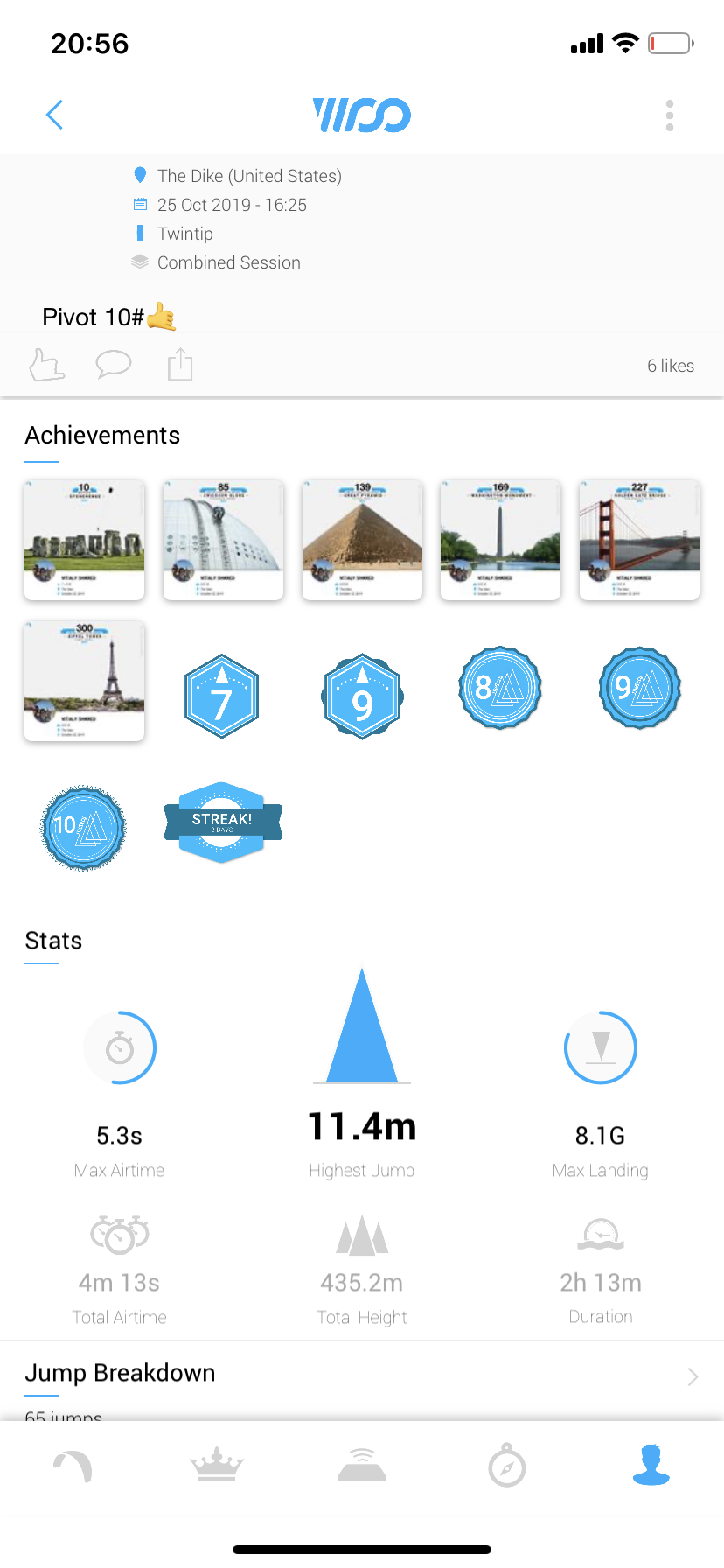The width and height of the screenshot is (724, 1568).
Task: Open comments with the speech bubble icon
Action: 114,363
